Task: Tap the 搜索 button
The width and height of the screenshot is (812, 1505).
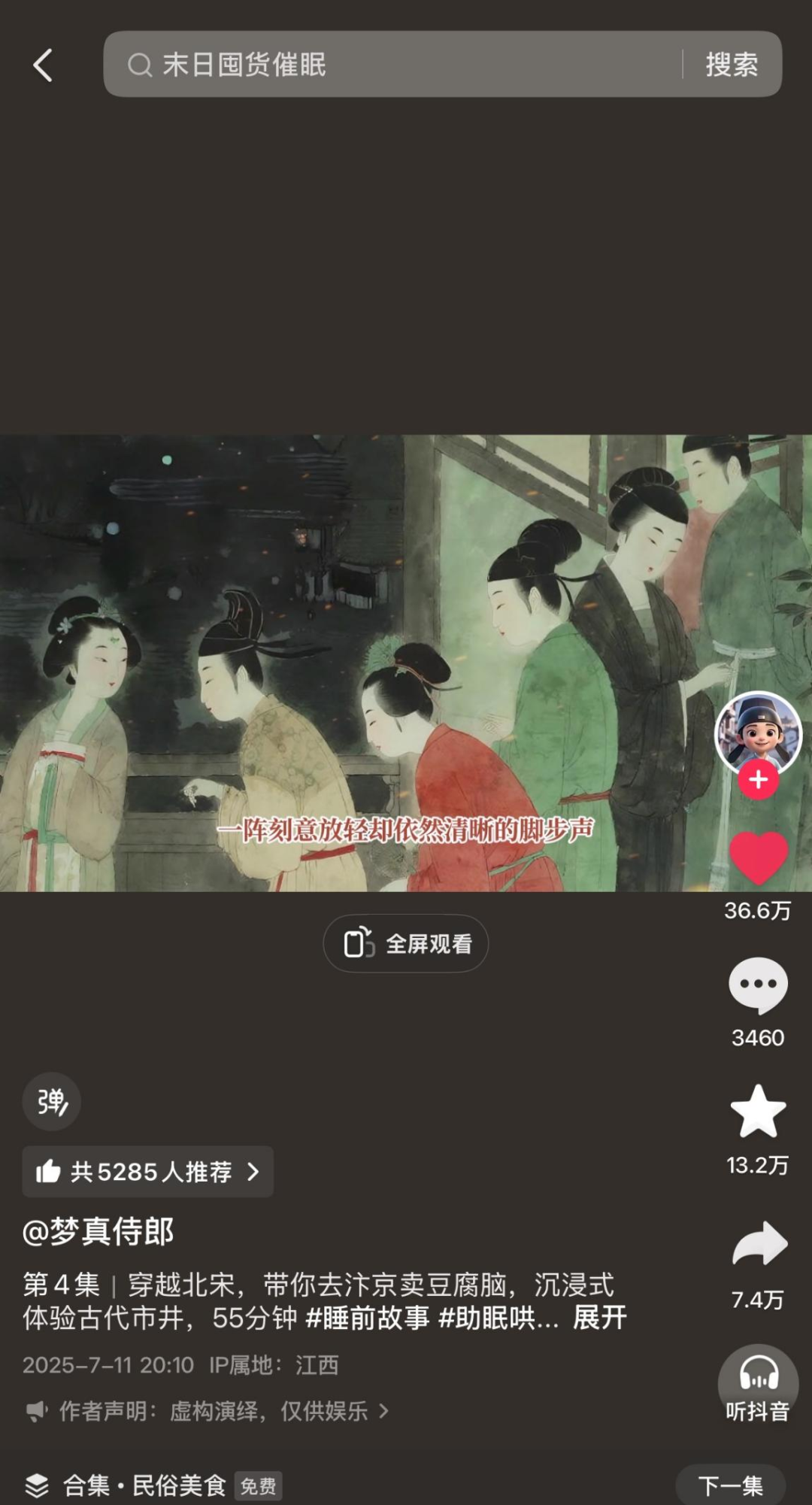Action: 731,65
